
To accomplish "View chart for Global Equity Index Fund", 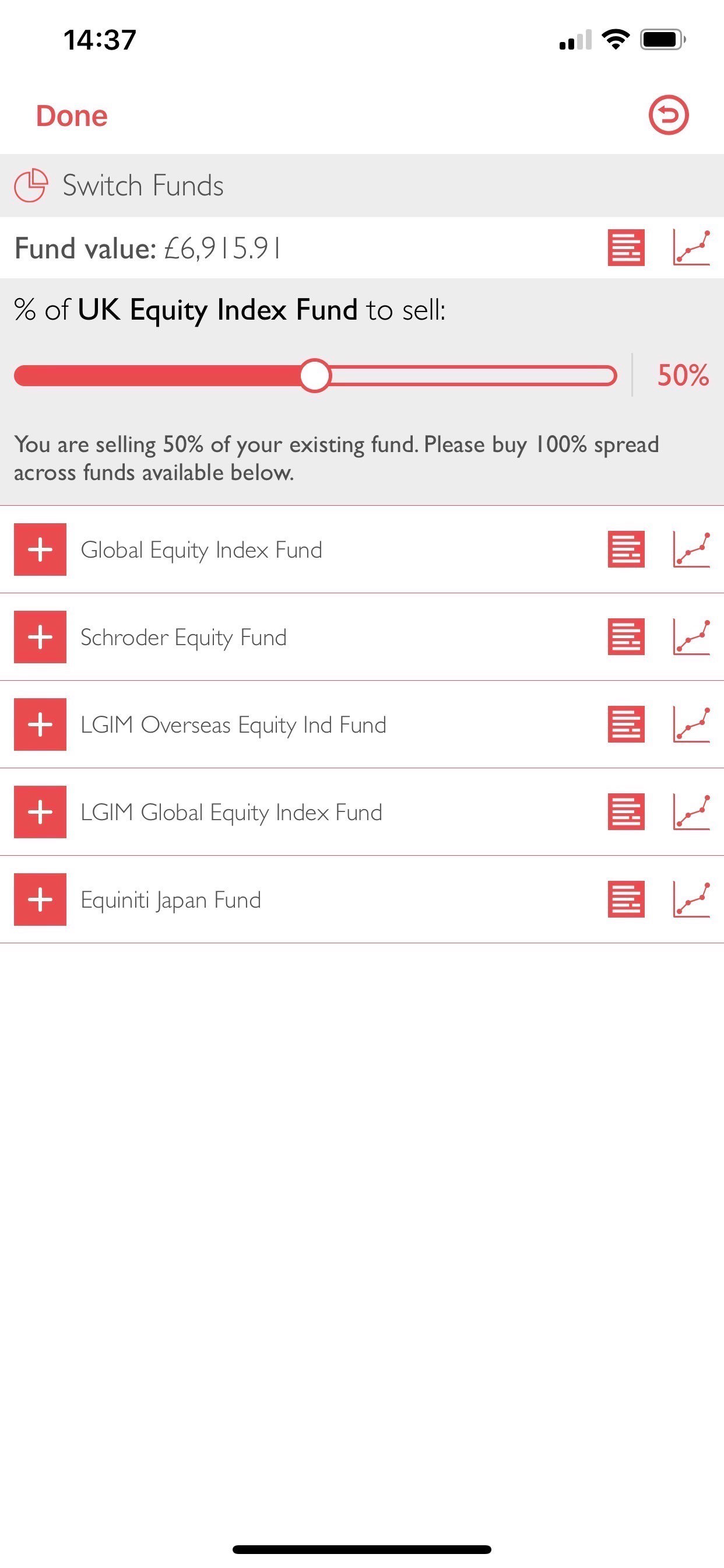I will [x=692, y=549].
